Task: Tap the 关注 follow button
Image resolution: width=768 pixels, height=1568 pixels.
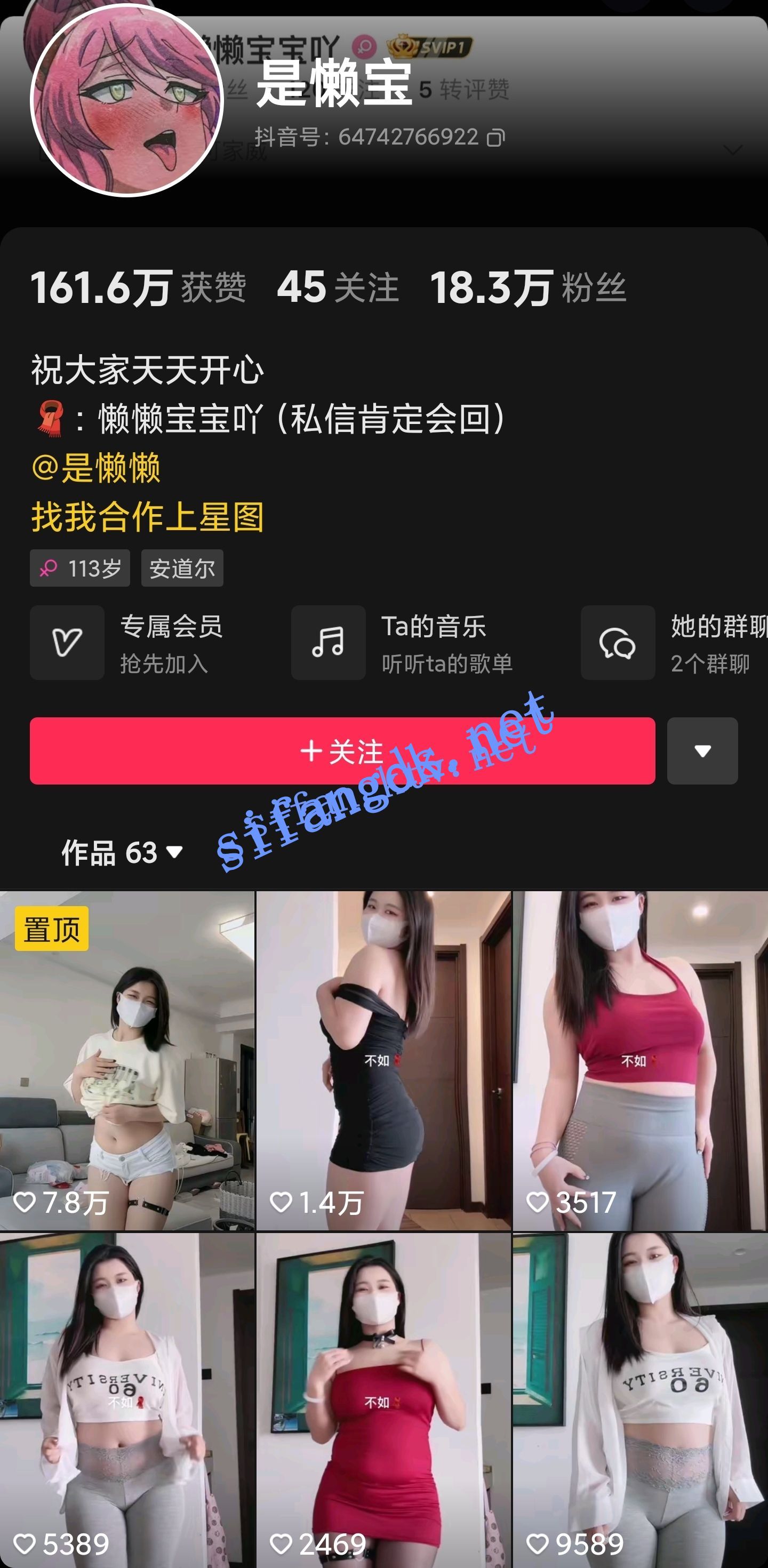Action: pyautogui.click(x=342, y=750)
